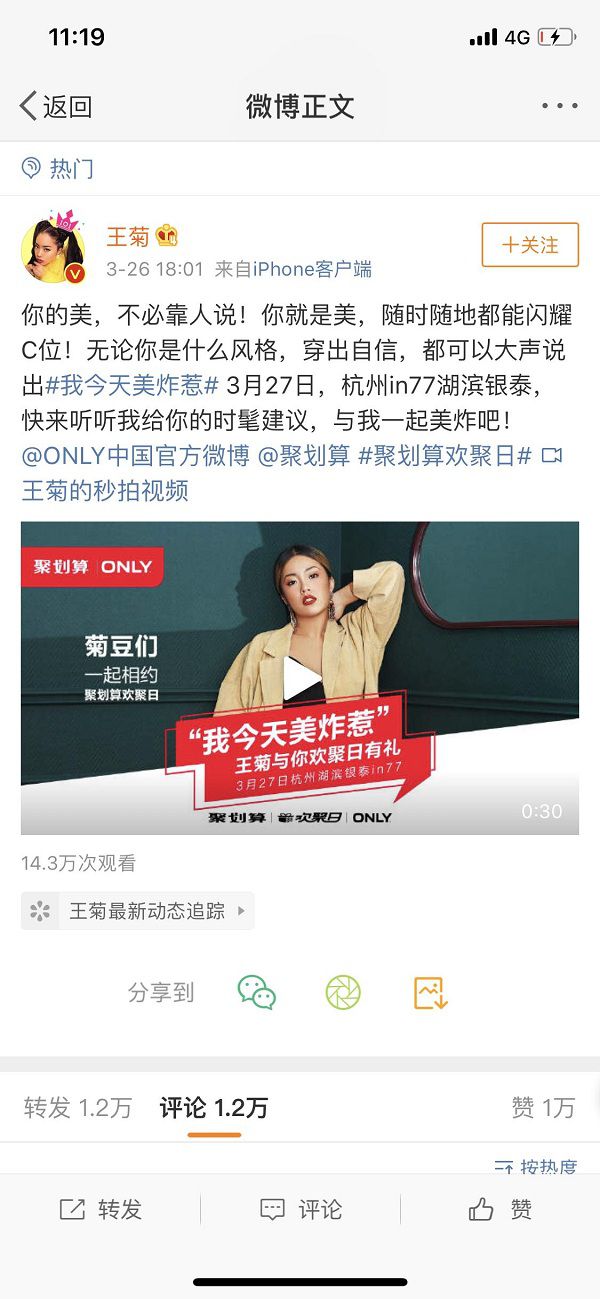600x1299 pixels.
Task: Save the post as an image
Action: [430, 992]
